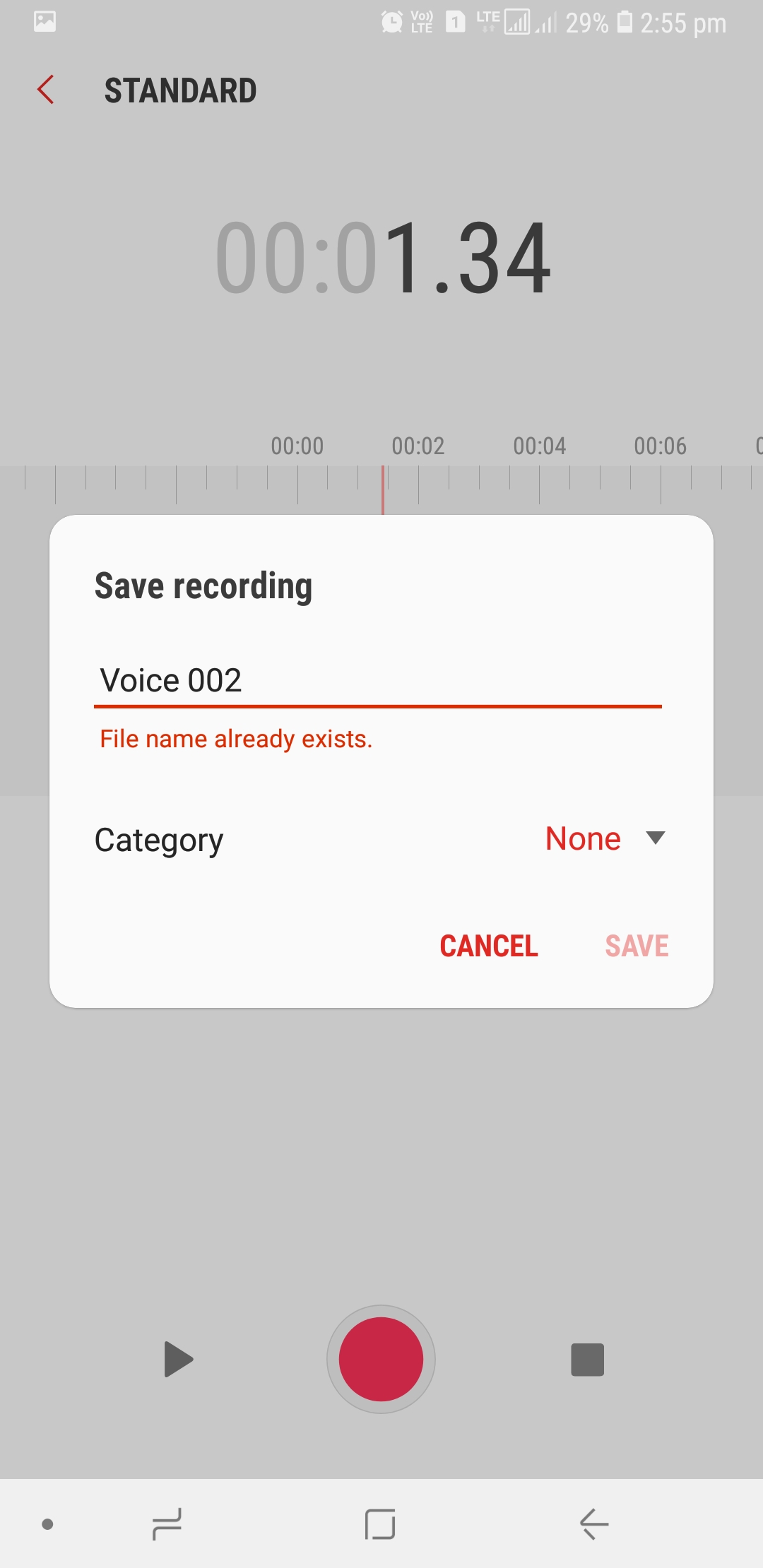Tap the Save button in the dialog
Image resolution: width=763 pixels, height=1568 pixels.
point(637,946)
